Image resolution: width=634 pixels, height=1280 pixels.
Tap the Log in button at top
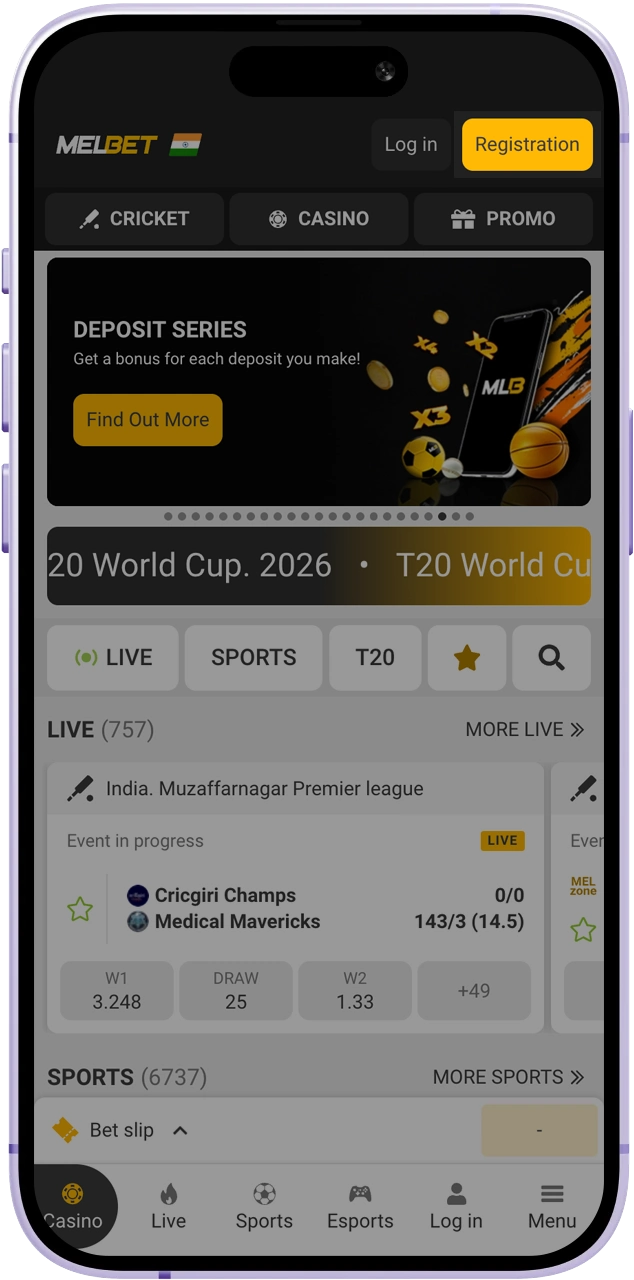coord(410,145)
